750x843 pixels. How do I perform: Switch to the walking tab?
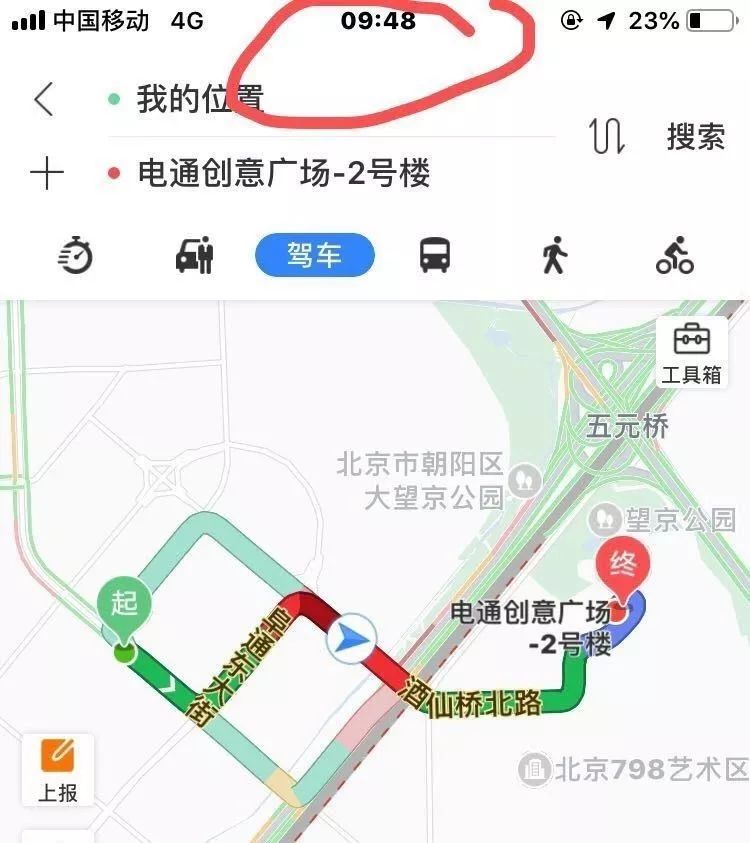pos(553,256)
